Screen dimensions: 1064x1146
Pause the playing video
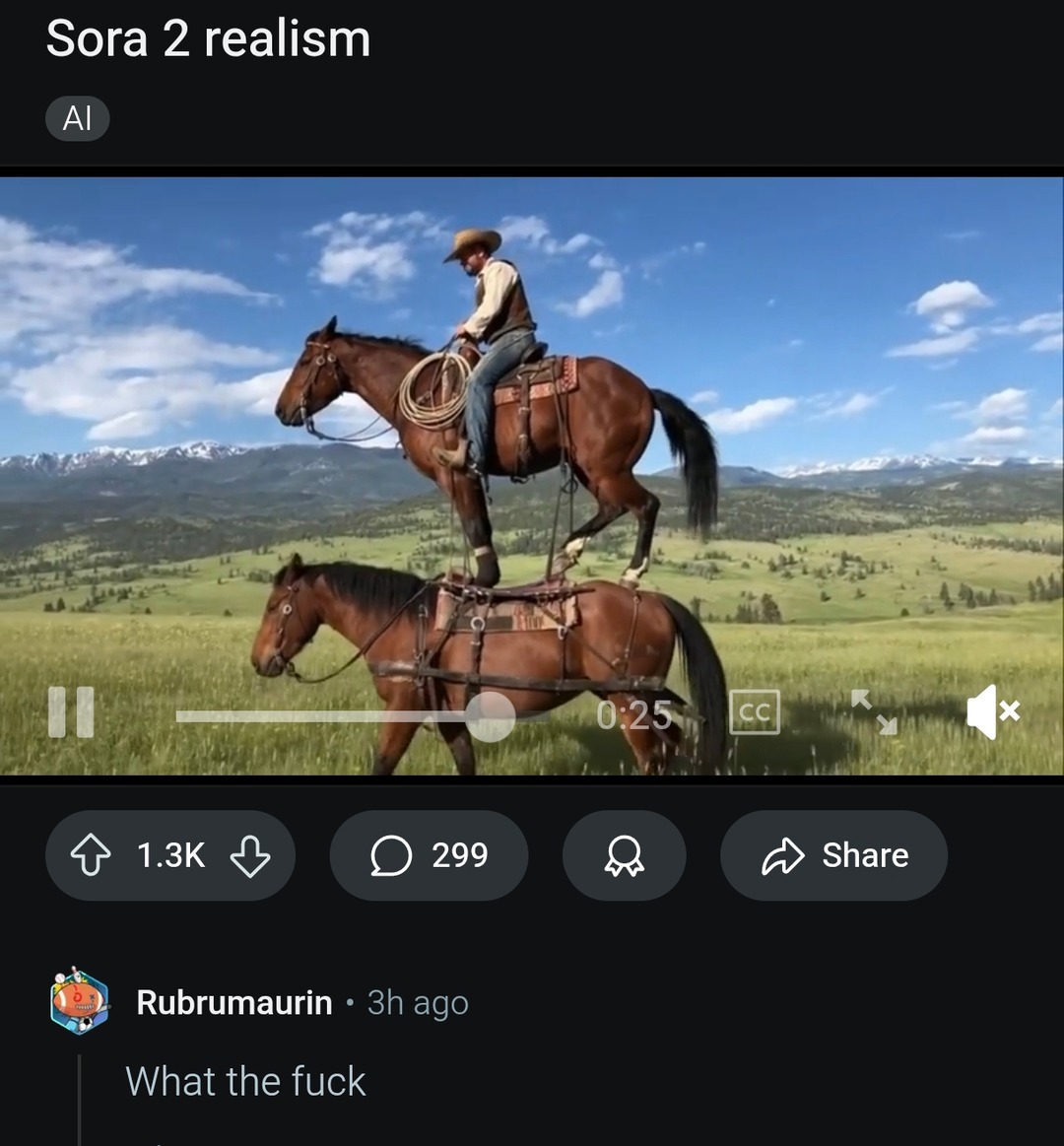(71, 711)
